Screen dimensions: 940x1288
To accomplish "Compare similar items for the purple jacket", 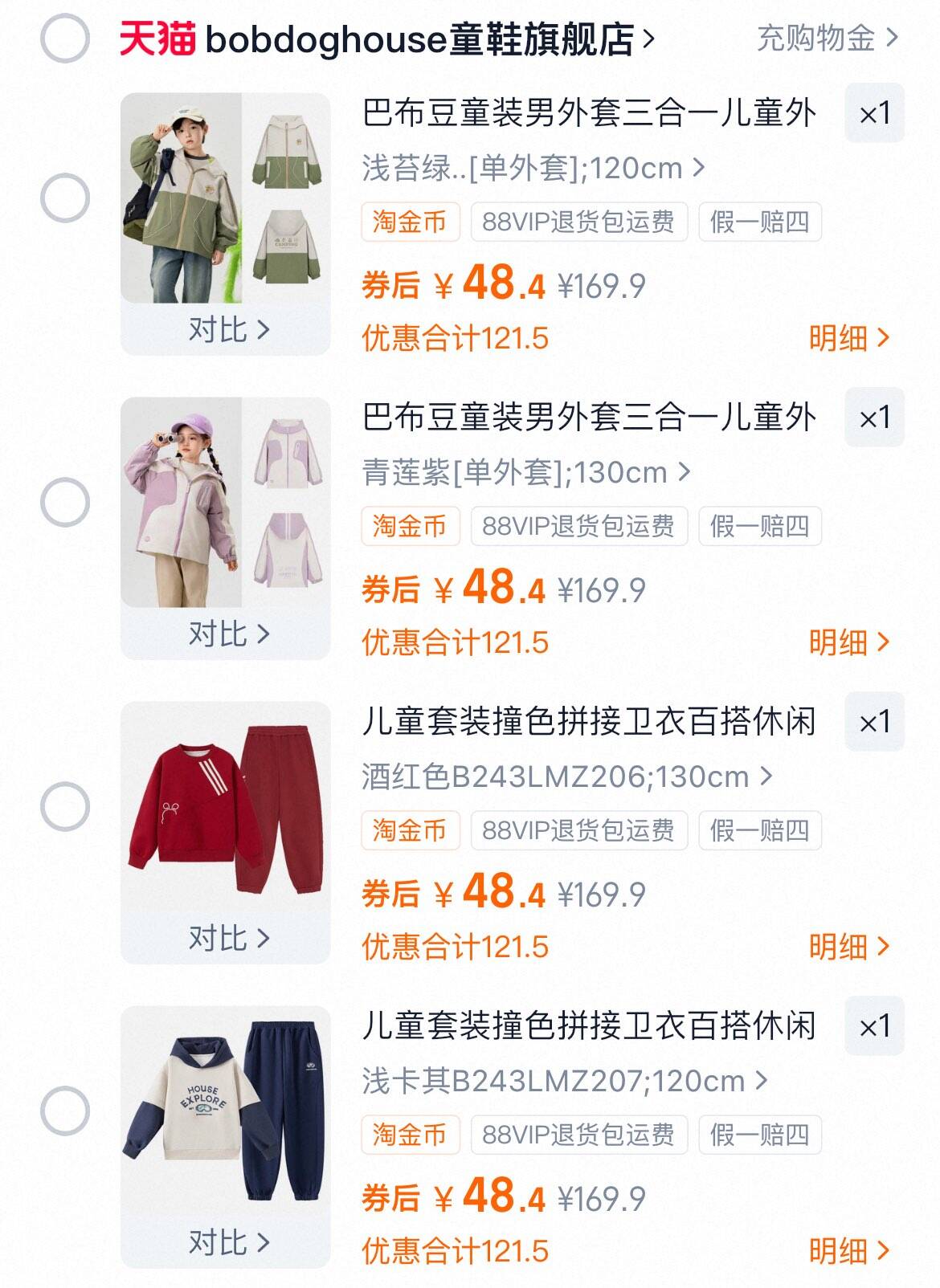I will (227, 634).
